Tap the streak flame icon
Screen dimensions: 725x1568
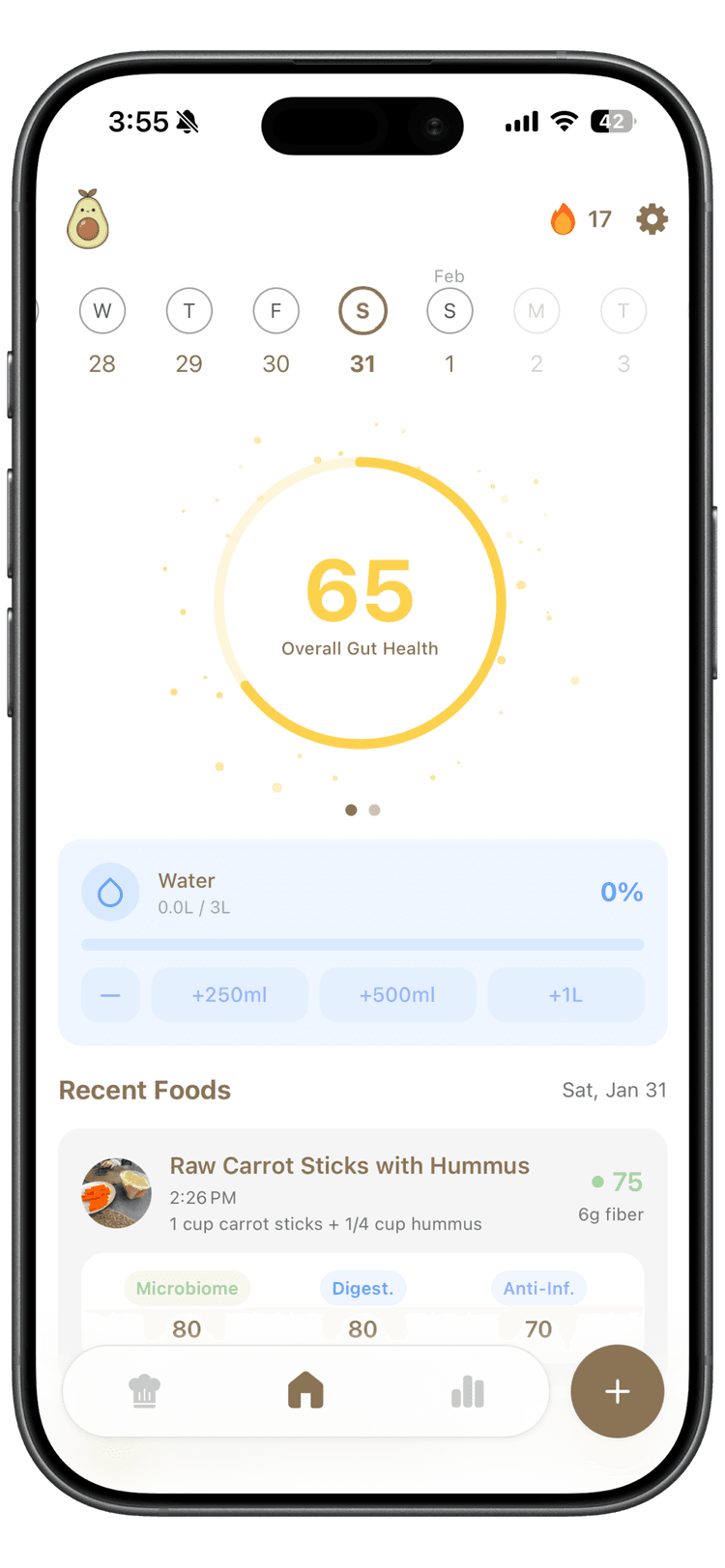click(x=565, y=219)
